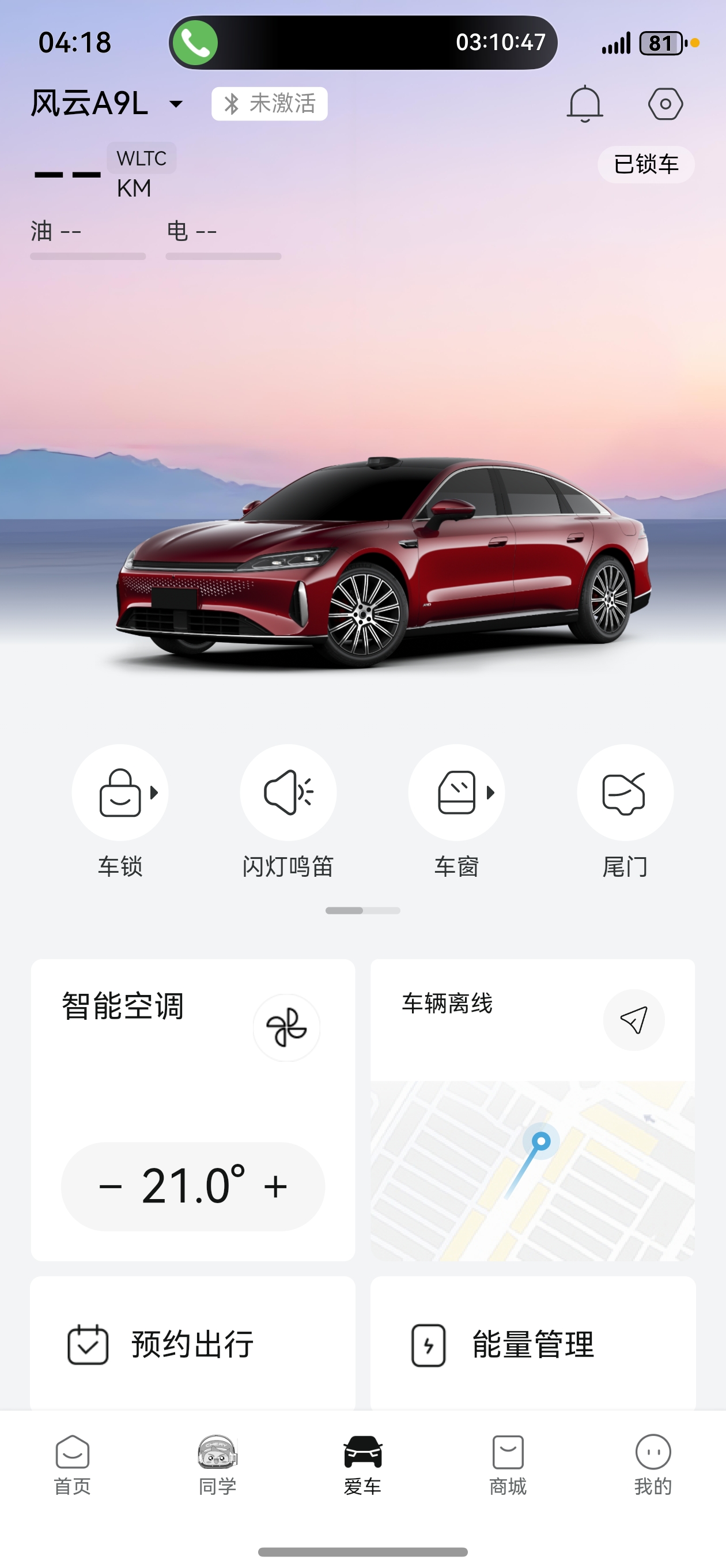Switch to the 商城 tab
This screenshot has width=726, height=1568.
508,1464
